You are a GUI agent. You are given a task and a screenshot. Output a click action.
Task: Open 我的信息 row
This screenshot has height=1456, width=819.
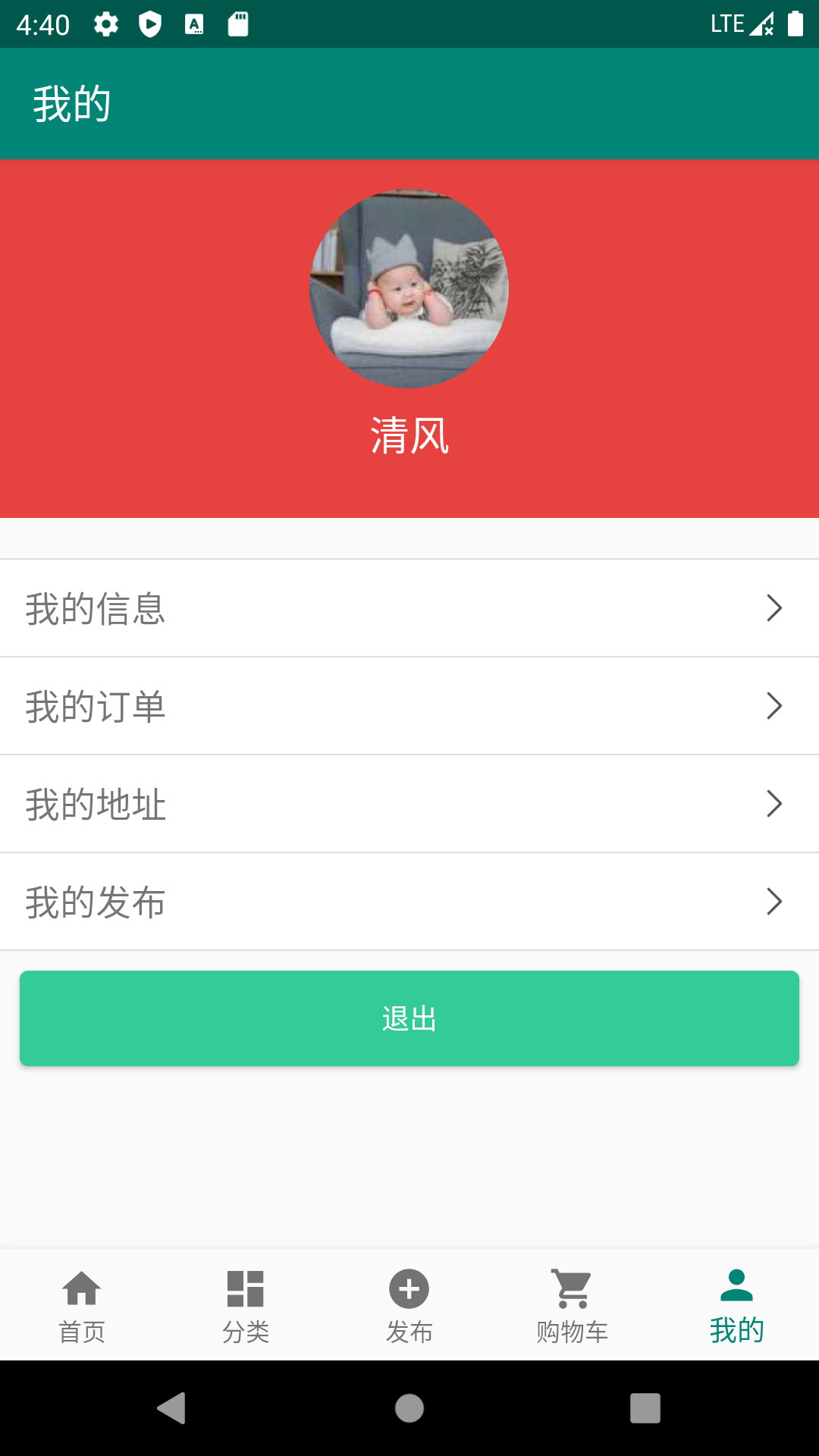pyautogui.click(x=409, y=608)
